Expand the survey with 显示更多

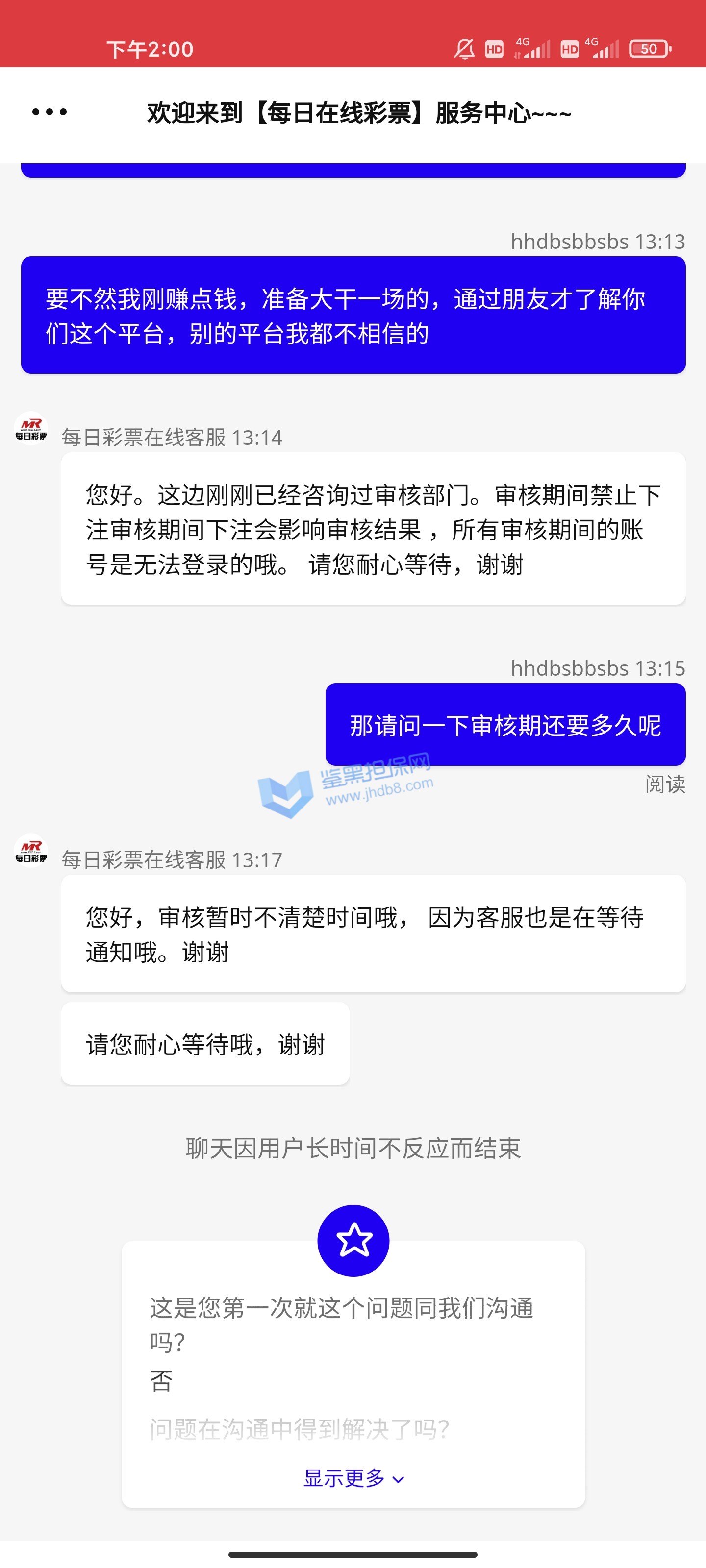tap(353, 1478)
